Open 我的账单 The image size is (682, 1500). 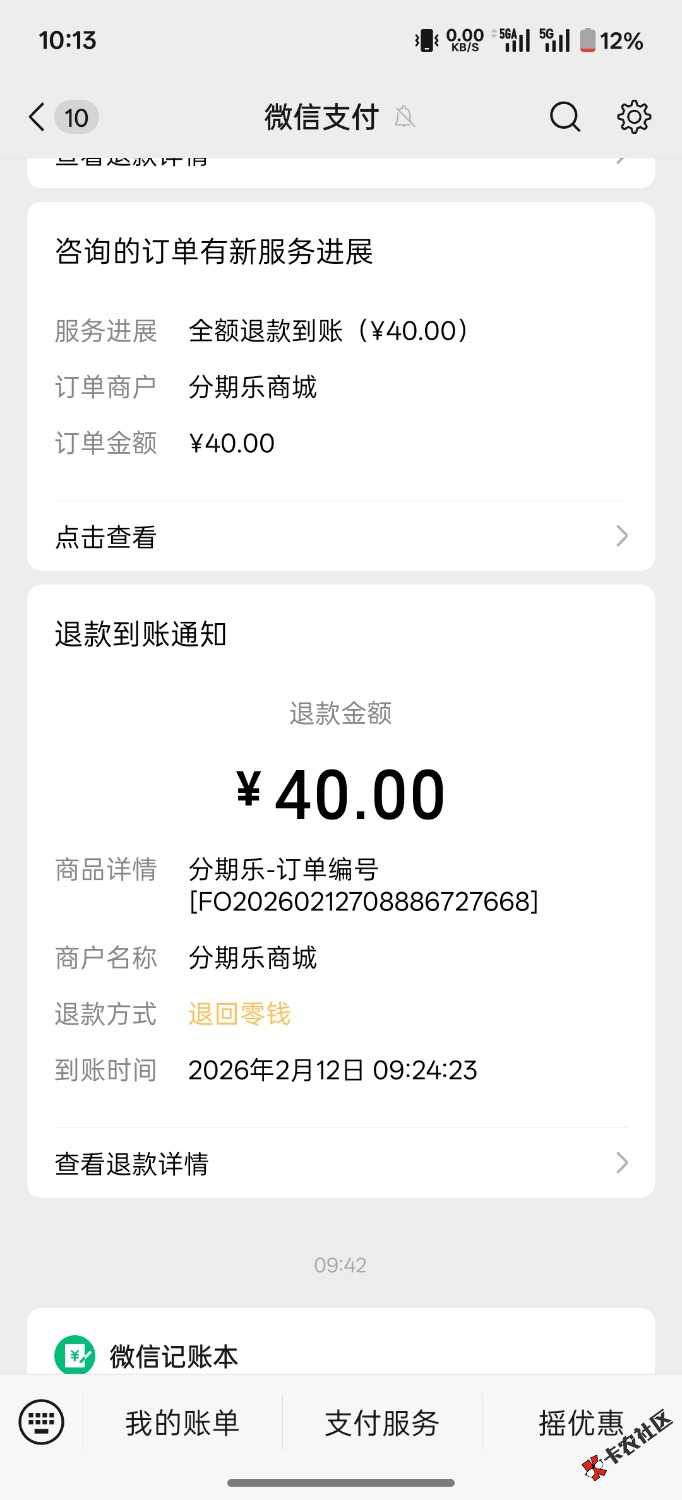(x=182, y=1422)
